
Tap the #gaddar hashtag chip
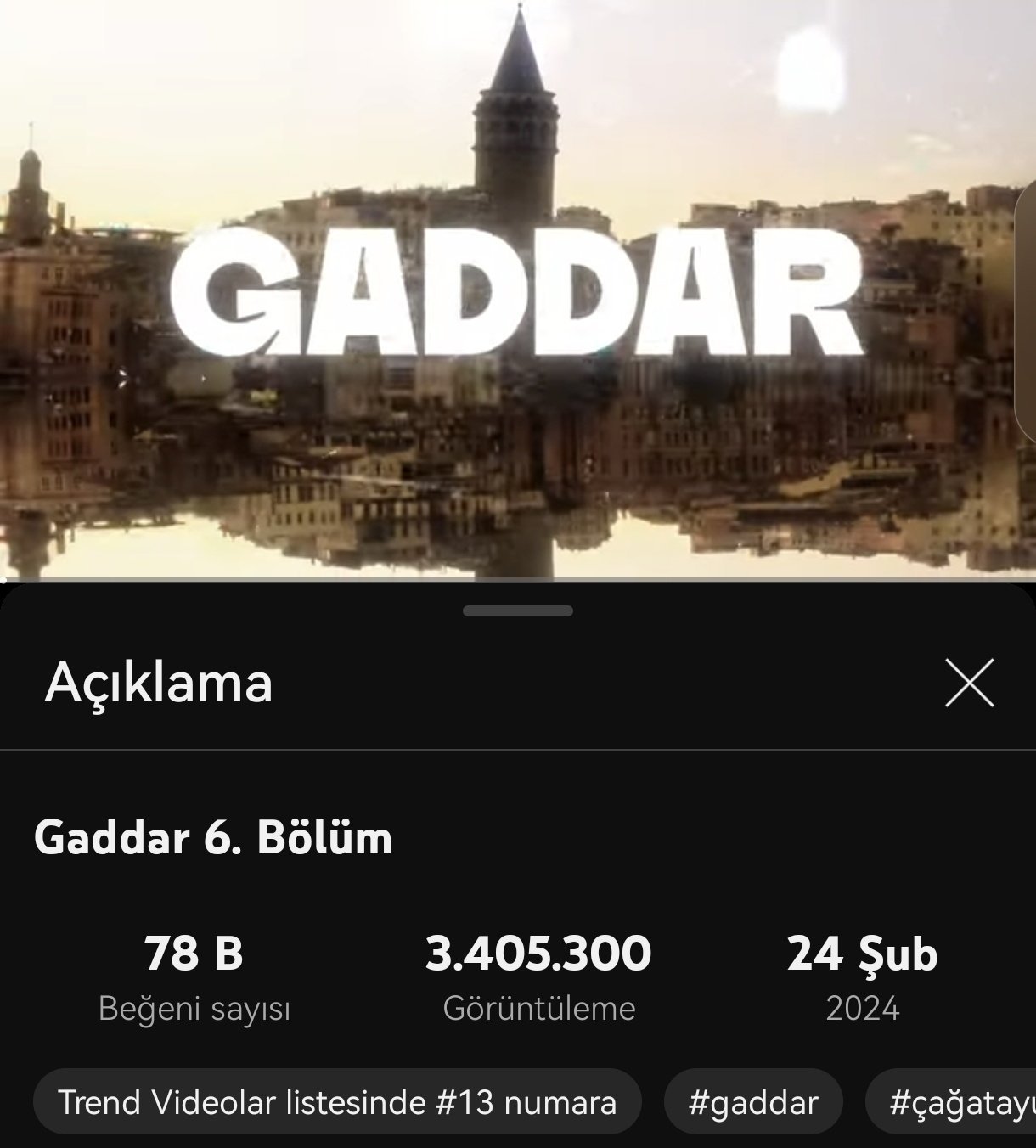(x=753, y=1102)
